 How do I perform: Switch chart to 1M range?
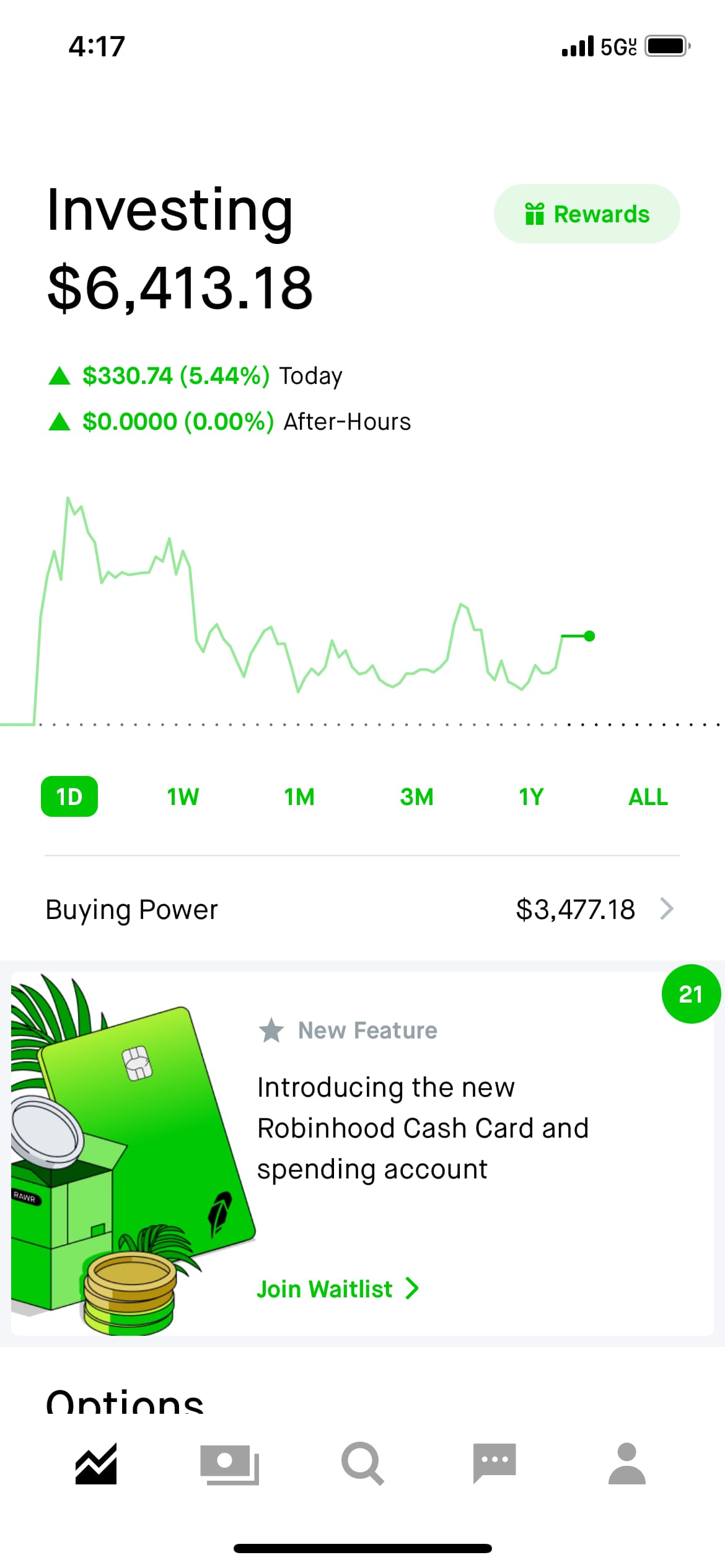point(299,796)
